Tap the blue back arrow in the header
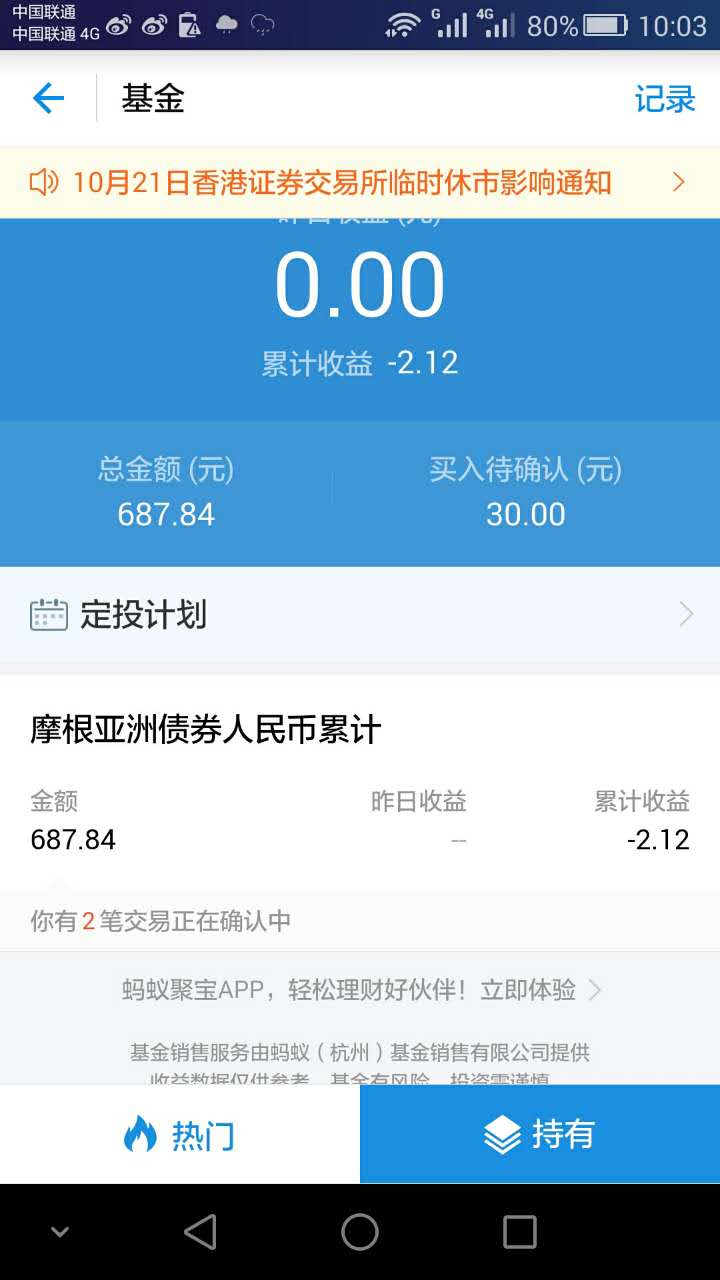Viewport: 720px width, 1280px height. pos(47,98)
